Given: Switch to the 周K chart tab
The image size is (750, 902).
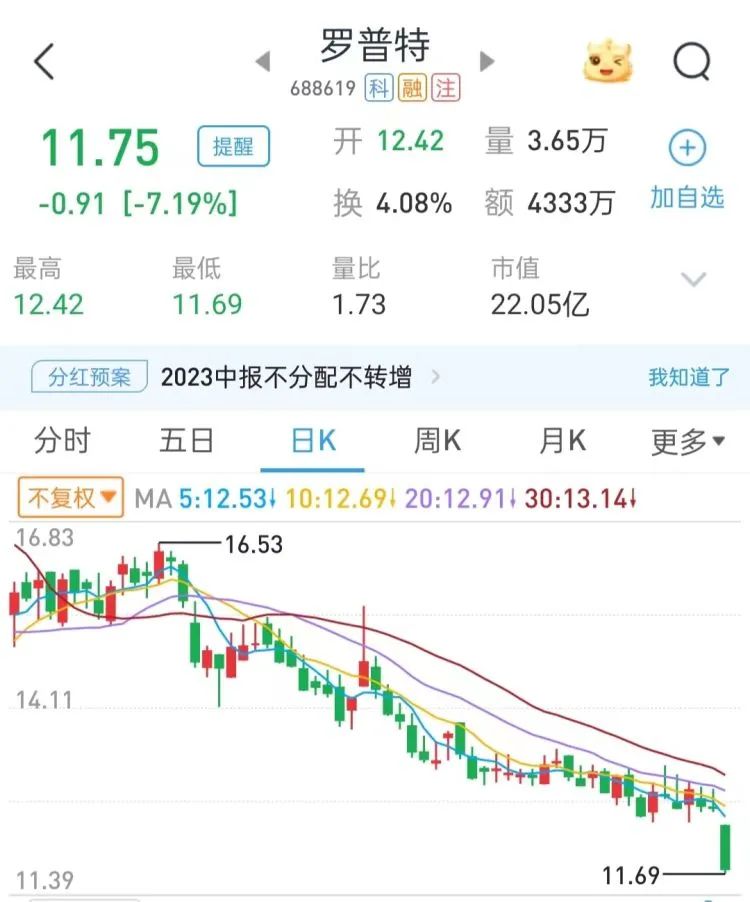Looking at the screenshot, I should [x=437, y=441].
